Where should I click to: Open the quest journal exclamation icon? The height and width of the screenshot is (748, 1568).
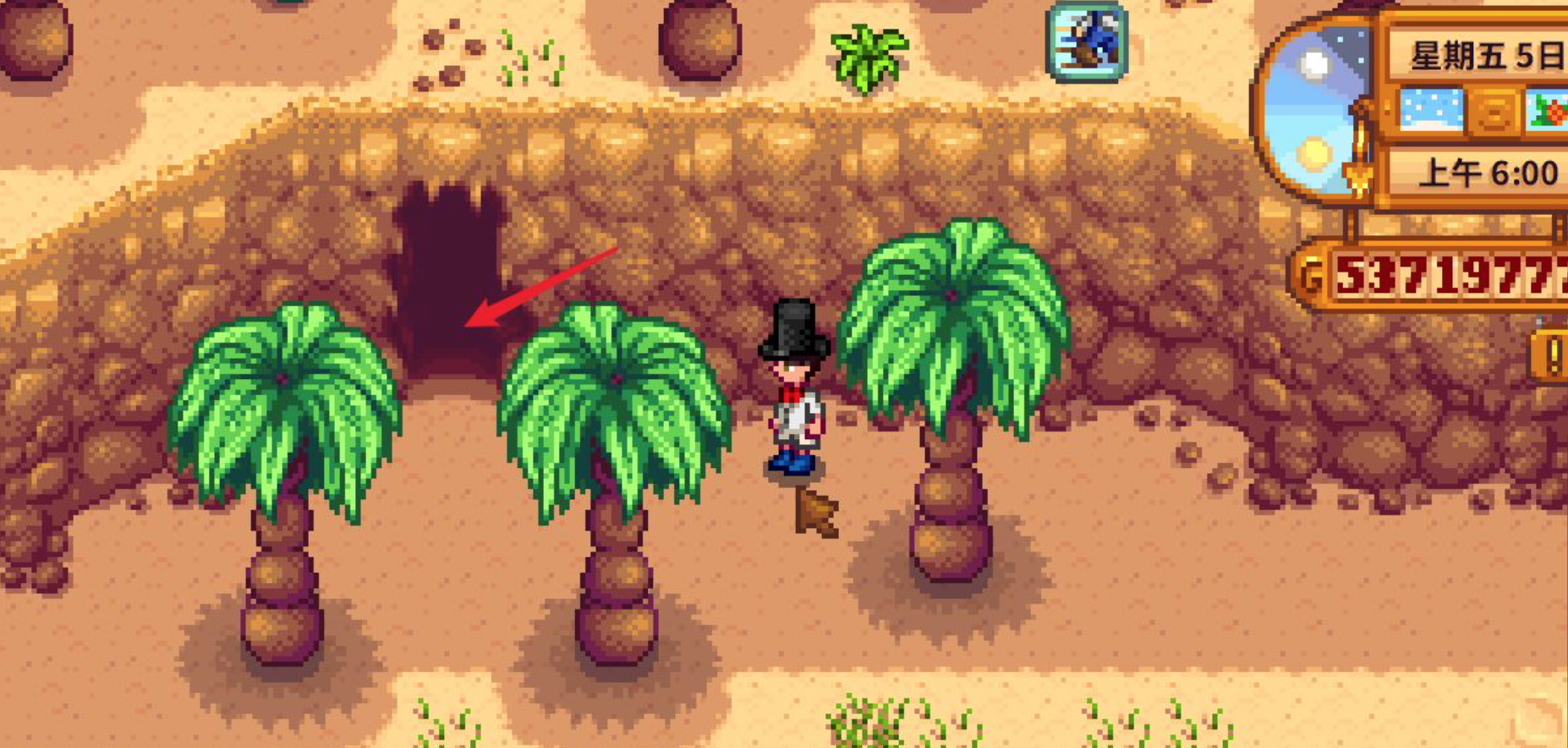[1552, 357]
